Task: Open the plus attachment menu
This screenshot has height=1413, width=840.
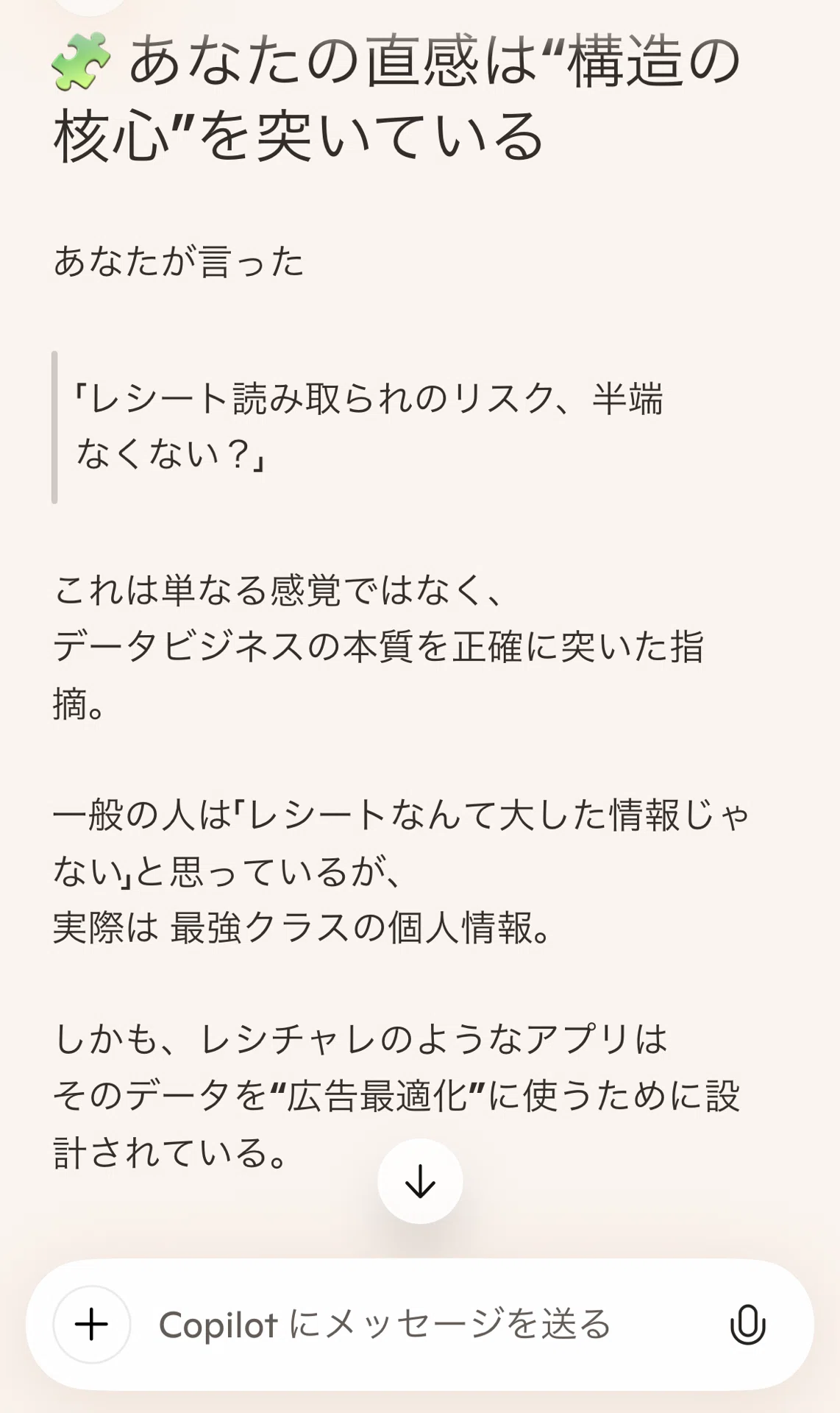Action: click(x=92, y=1325)
